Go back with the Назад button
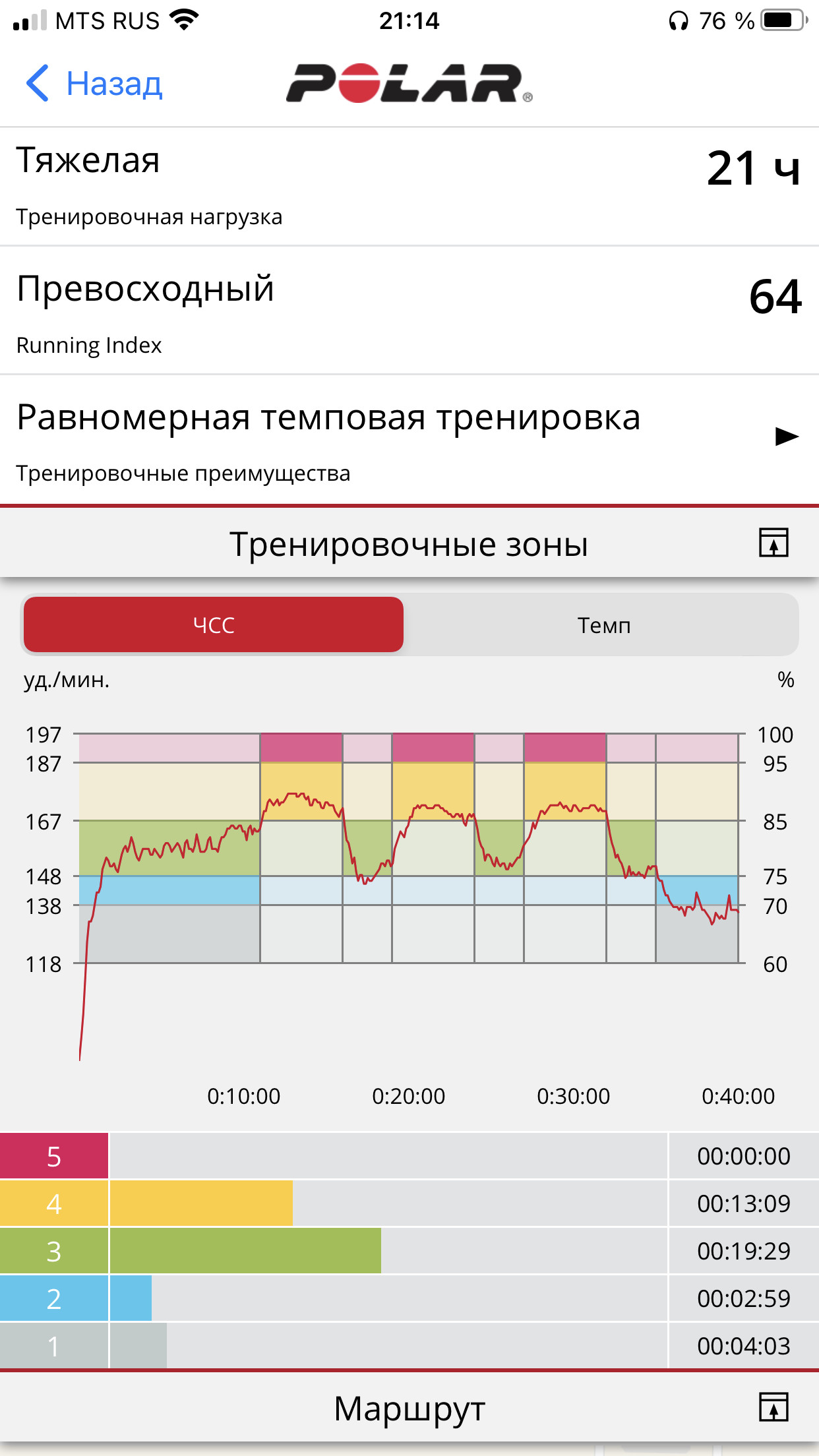Screen dimensions: 819x1456 [94, 84]
